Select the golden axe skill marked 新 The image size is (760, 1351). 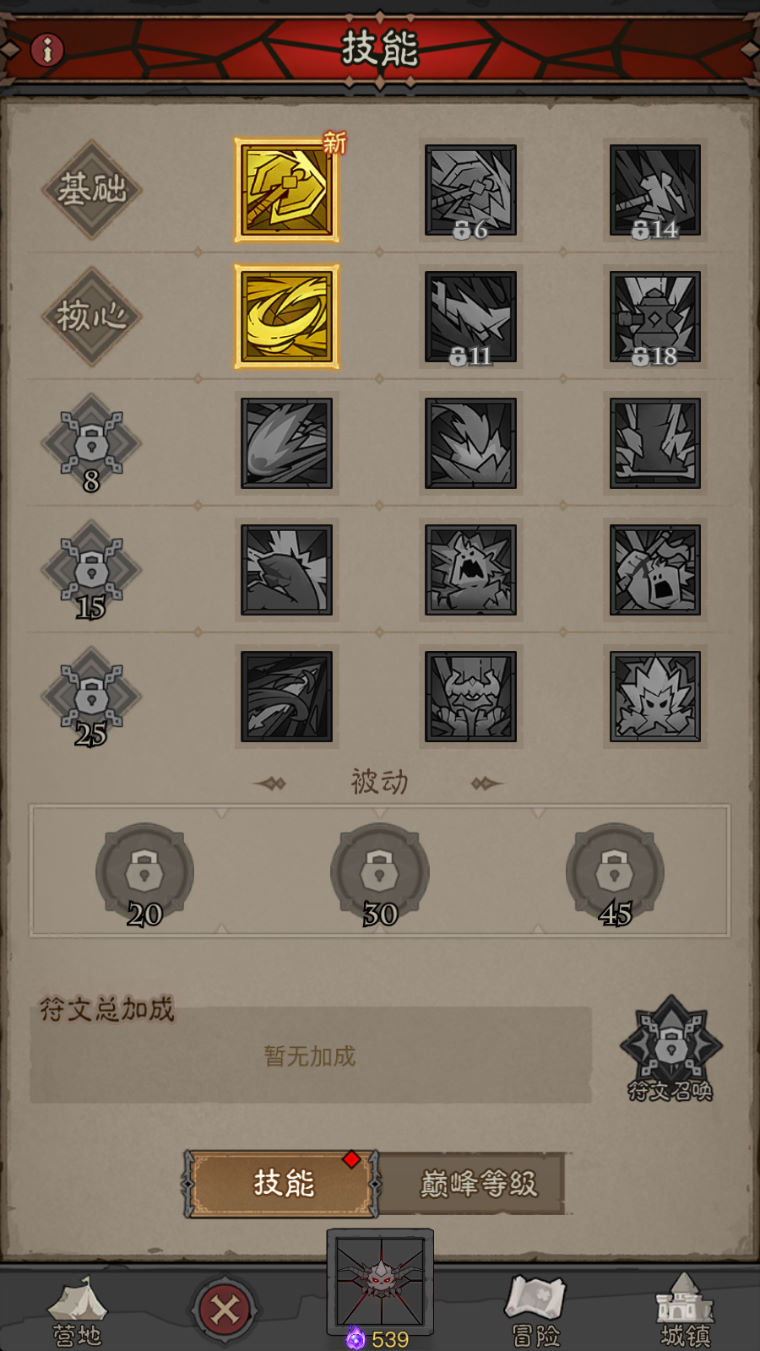tap(286, 190)
